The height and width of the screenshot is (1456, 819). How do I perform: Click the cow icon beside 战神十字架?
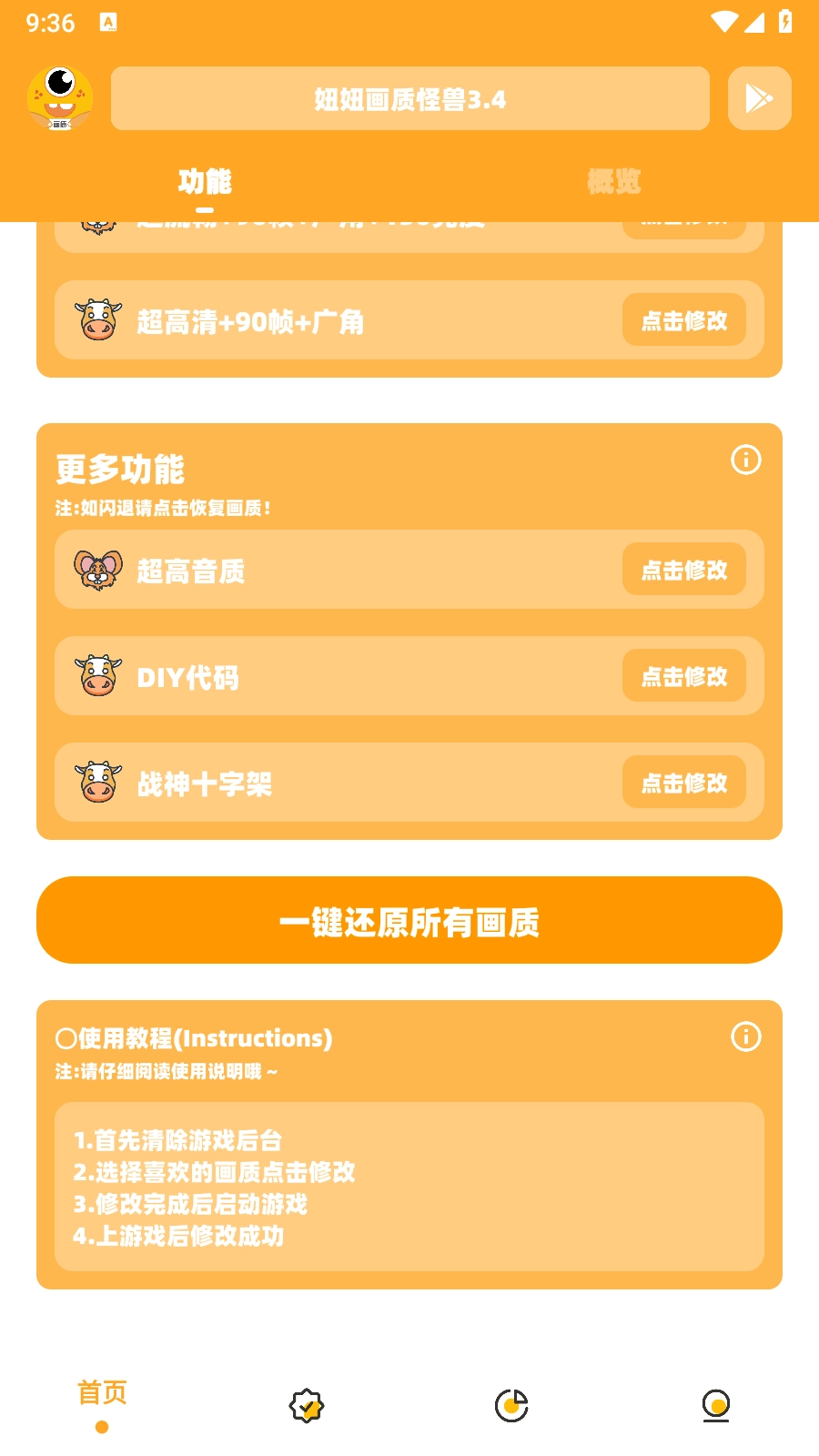point(98,783)
